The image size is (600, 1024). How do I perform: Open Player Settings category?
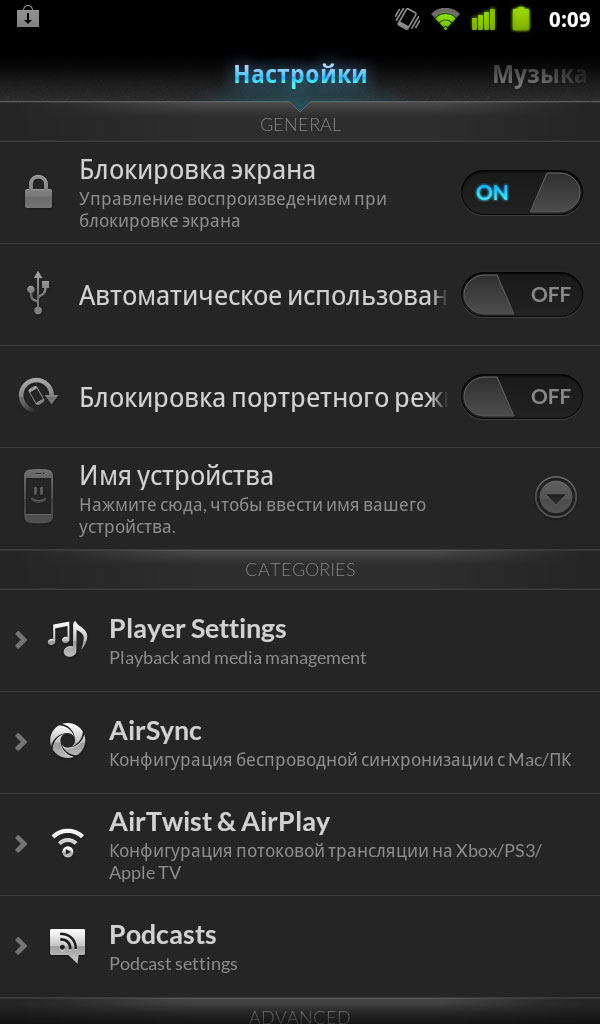[300, 641]
